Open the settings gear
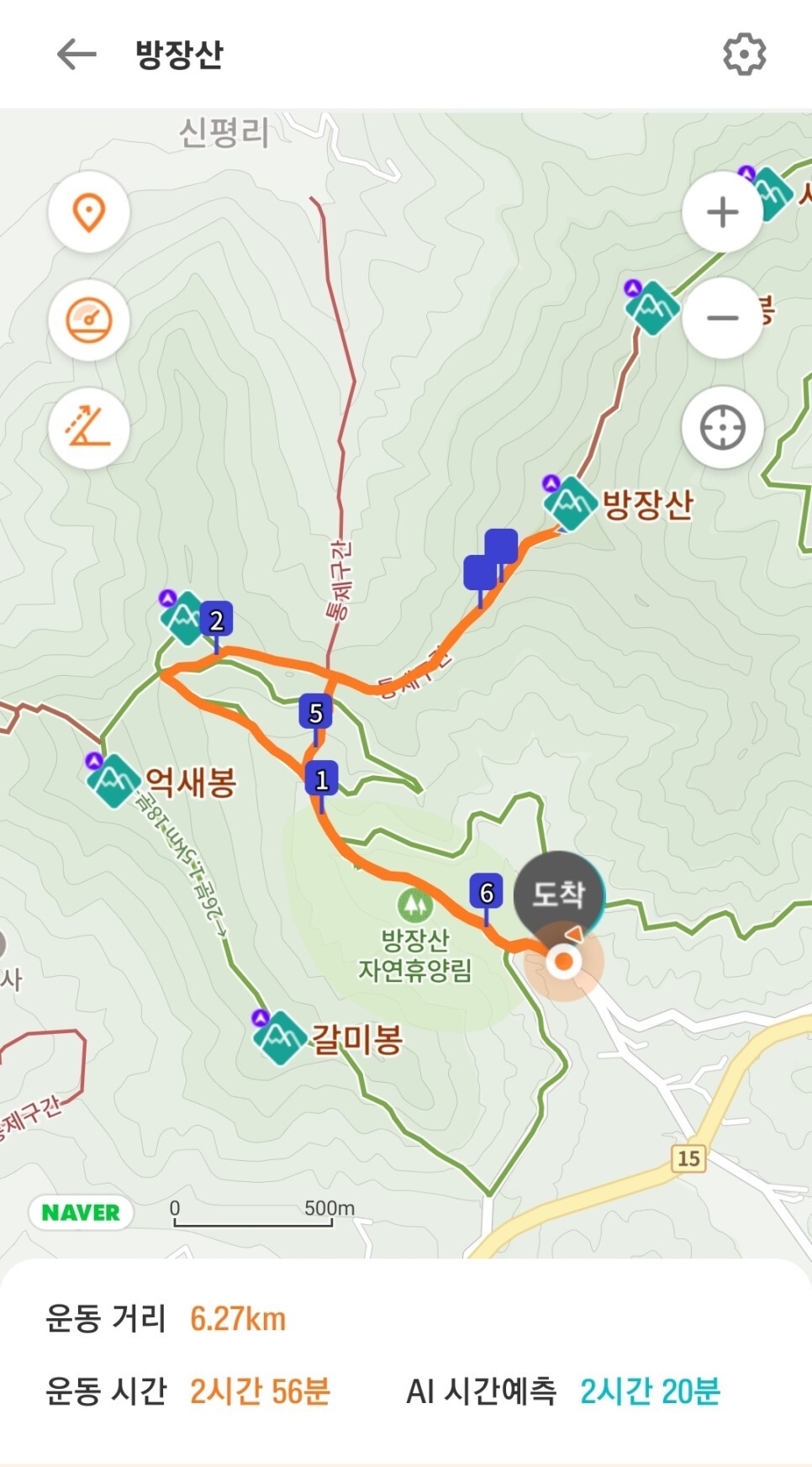This screenshot has width=812, height=1467. (x=745, y=55)
